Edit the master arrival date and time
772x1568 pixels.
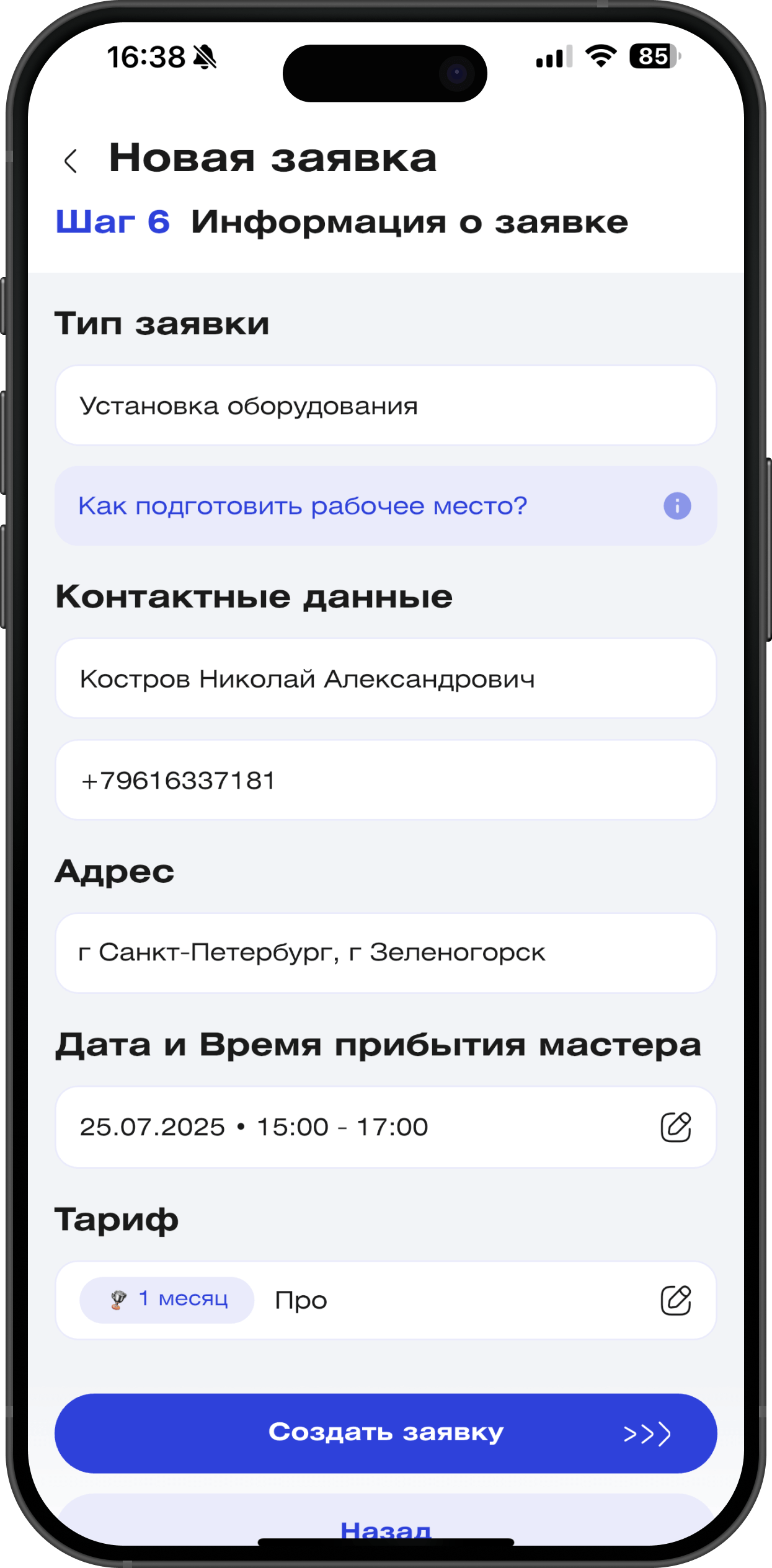pos(675,1127)
